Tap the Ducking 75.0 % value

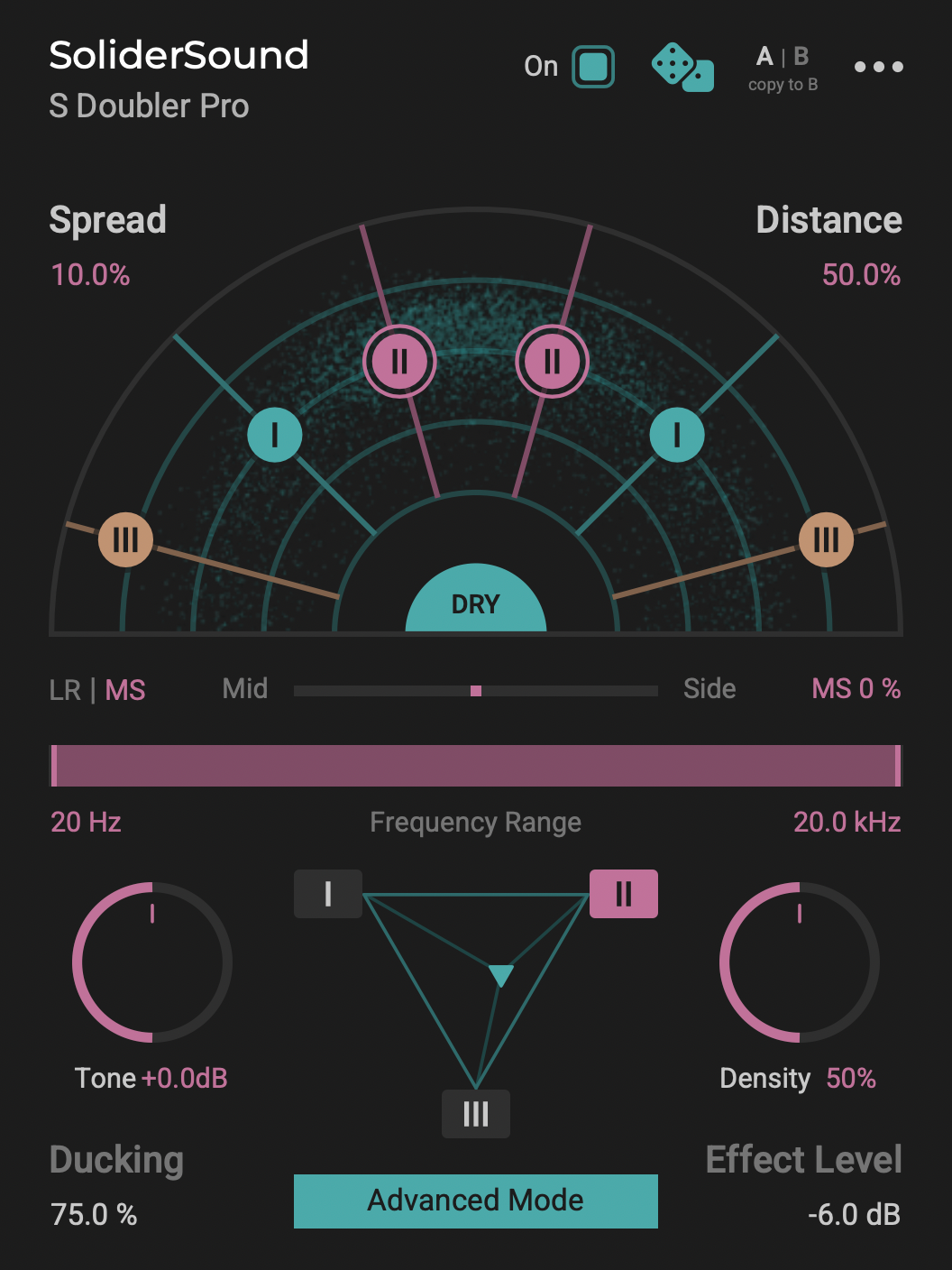94,1214
